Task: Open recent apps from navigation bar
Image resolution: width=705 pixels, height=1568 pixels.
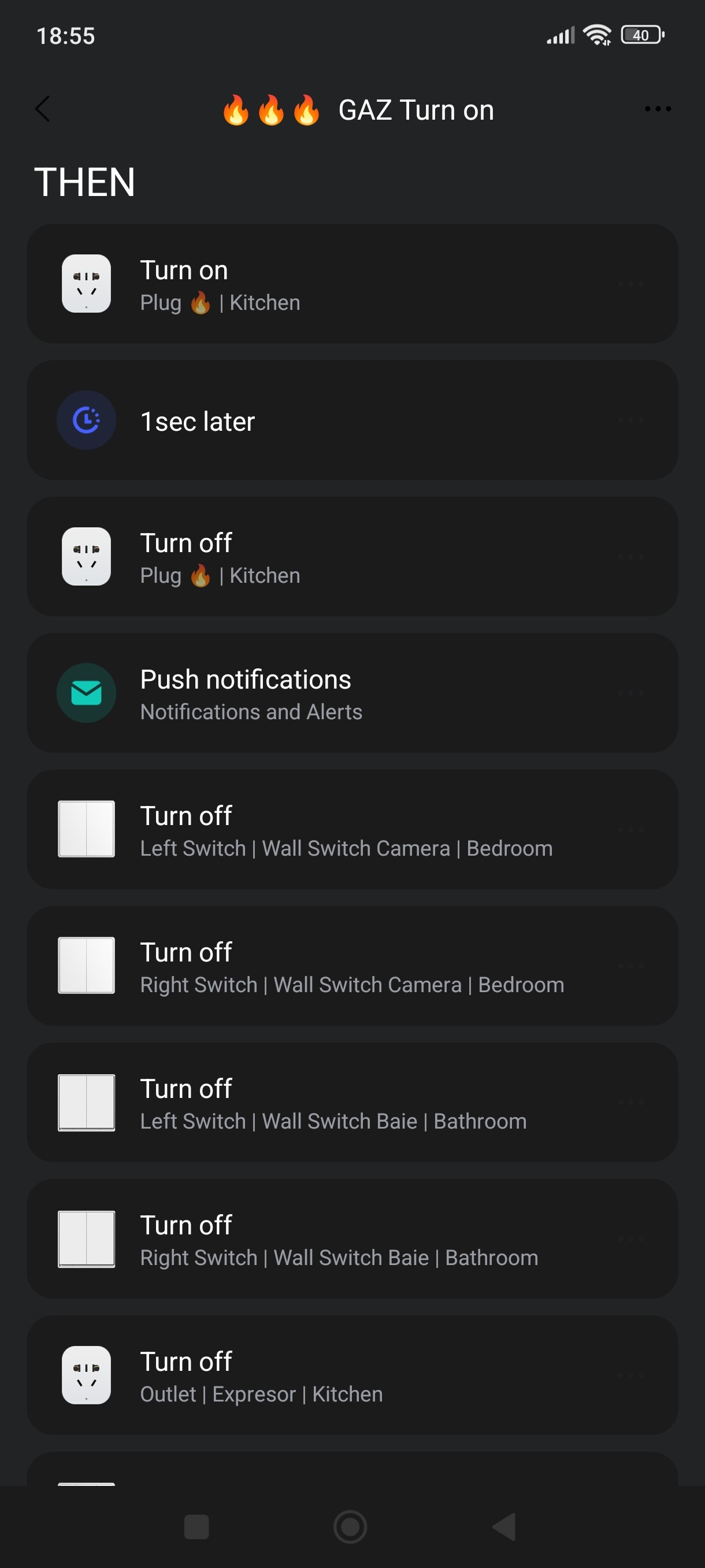Action: click(x=196, y=1526)
